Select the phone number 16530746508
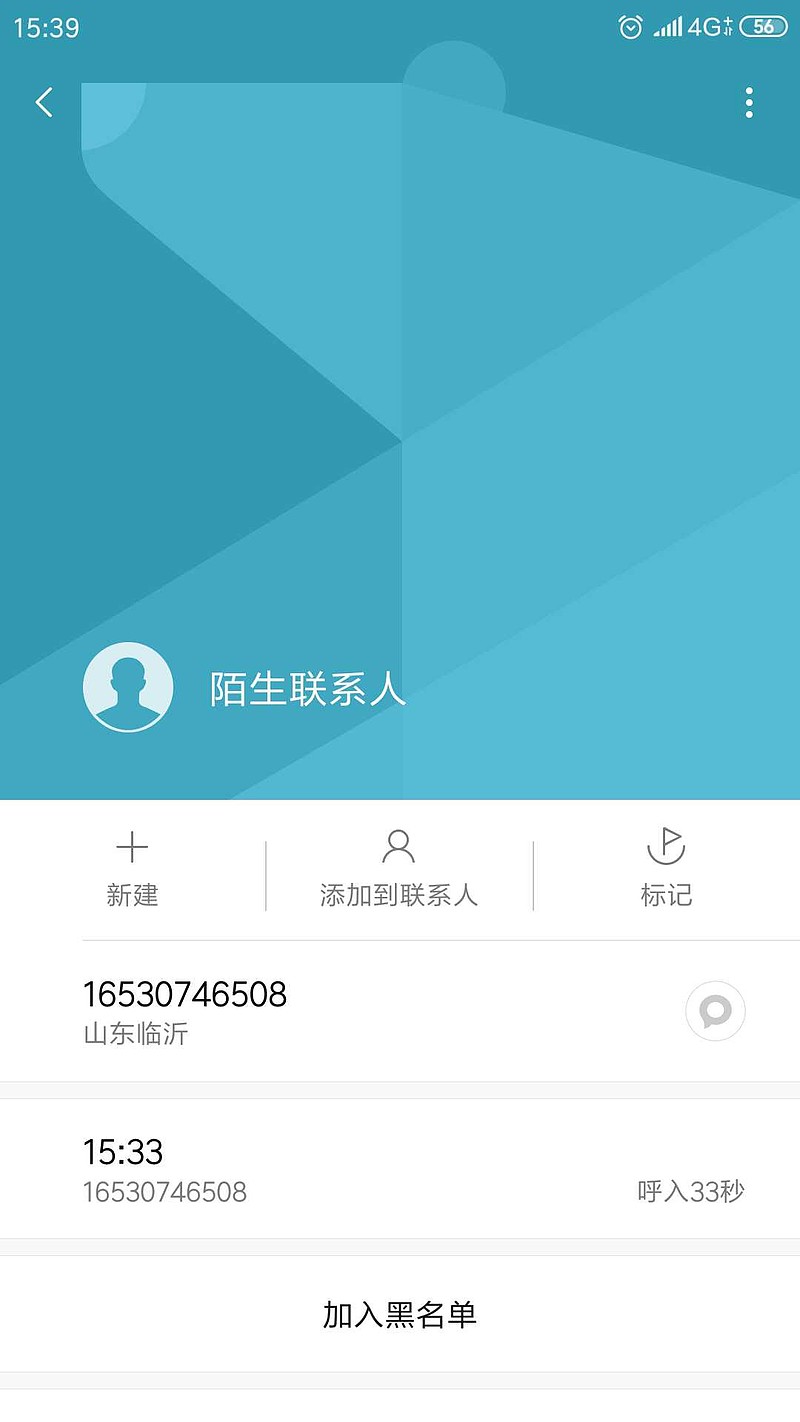800x1422 pixels. click(x=184, y=994)
